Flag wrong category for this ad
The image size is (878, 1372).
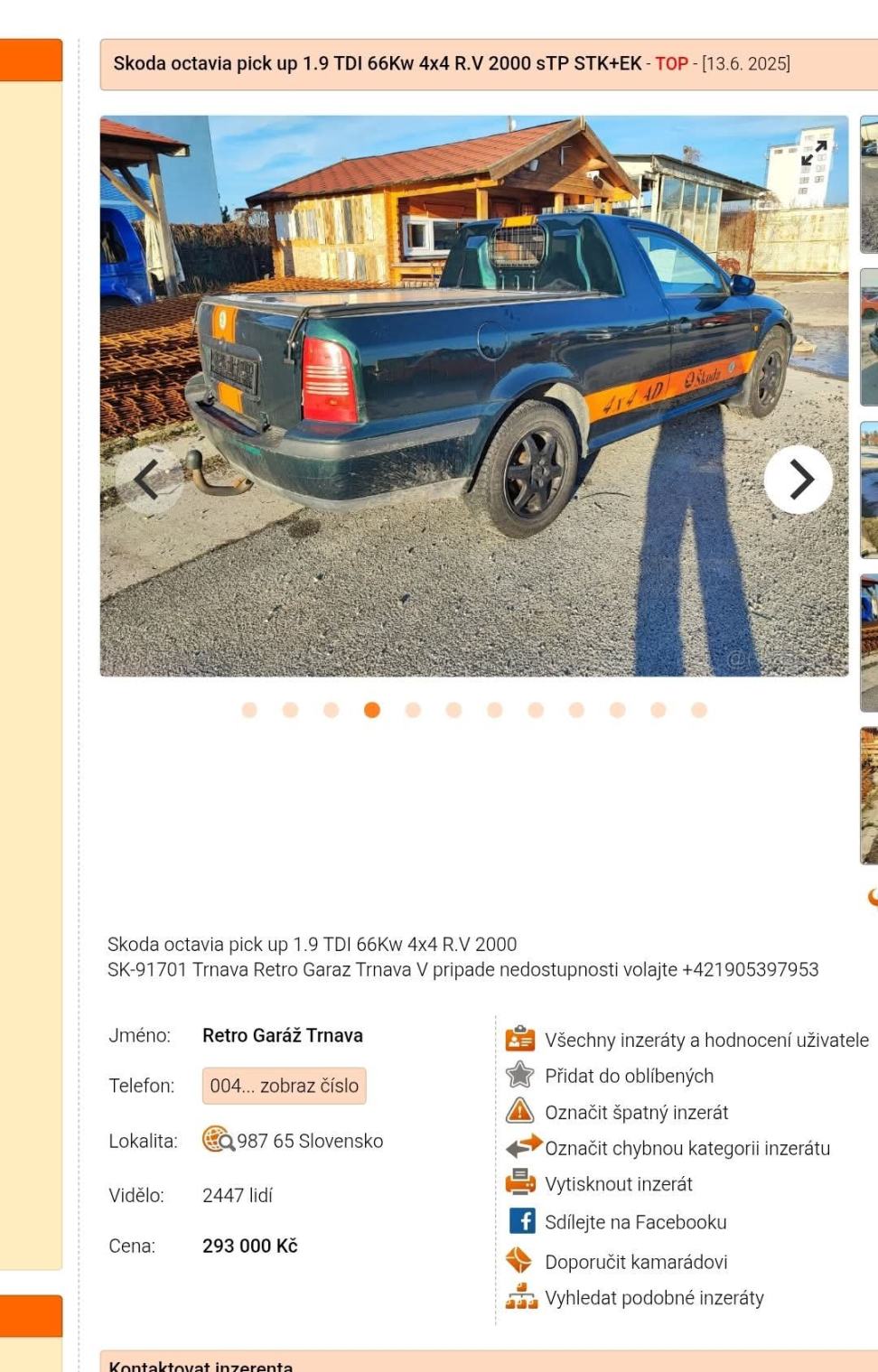(687, 1148)
